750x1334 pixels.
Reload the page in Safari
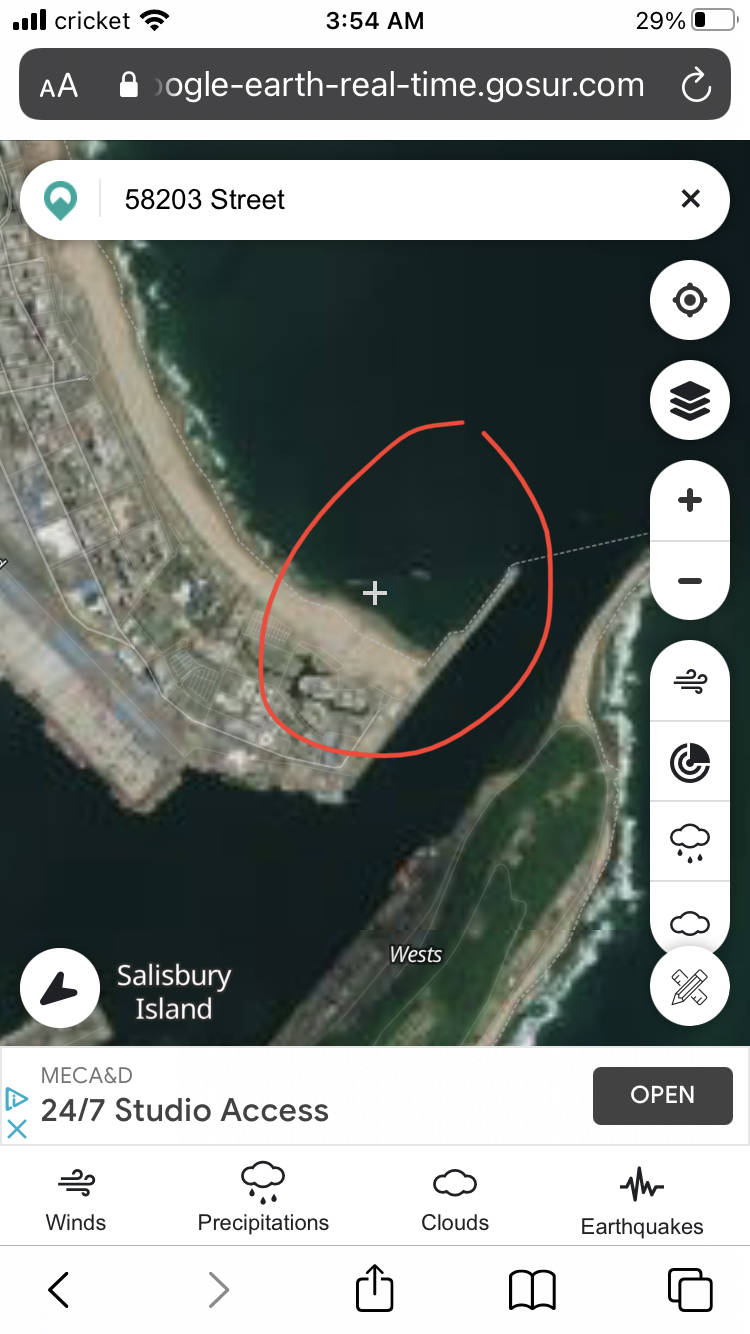pos(695,86)
